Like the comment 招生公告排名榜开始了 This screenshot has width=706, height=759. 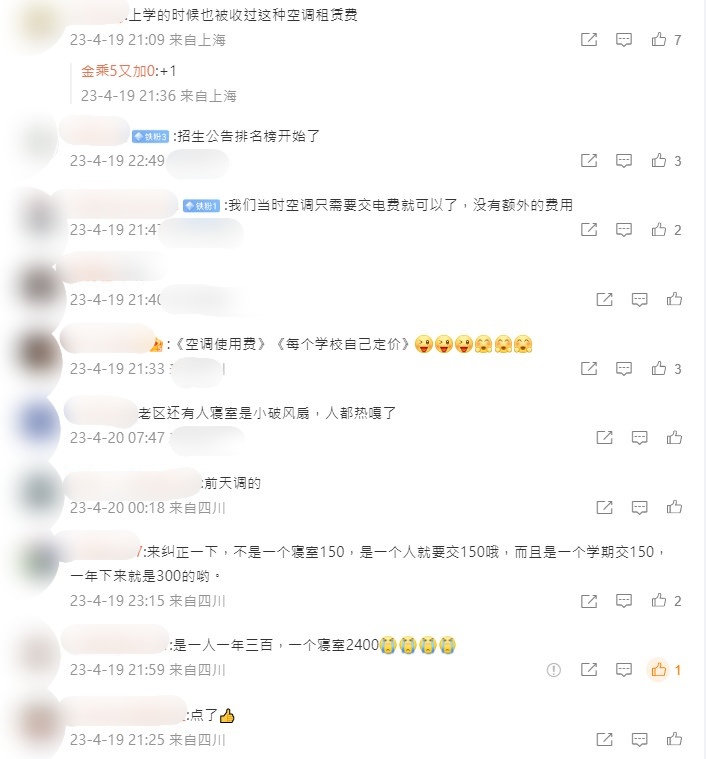point(659,160)
